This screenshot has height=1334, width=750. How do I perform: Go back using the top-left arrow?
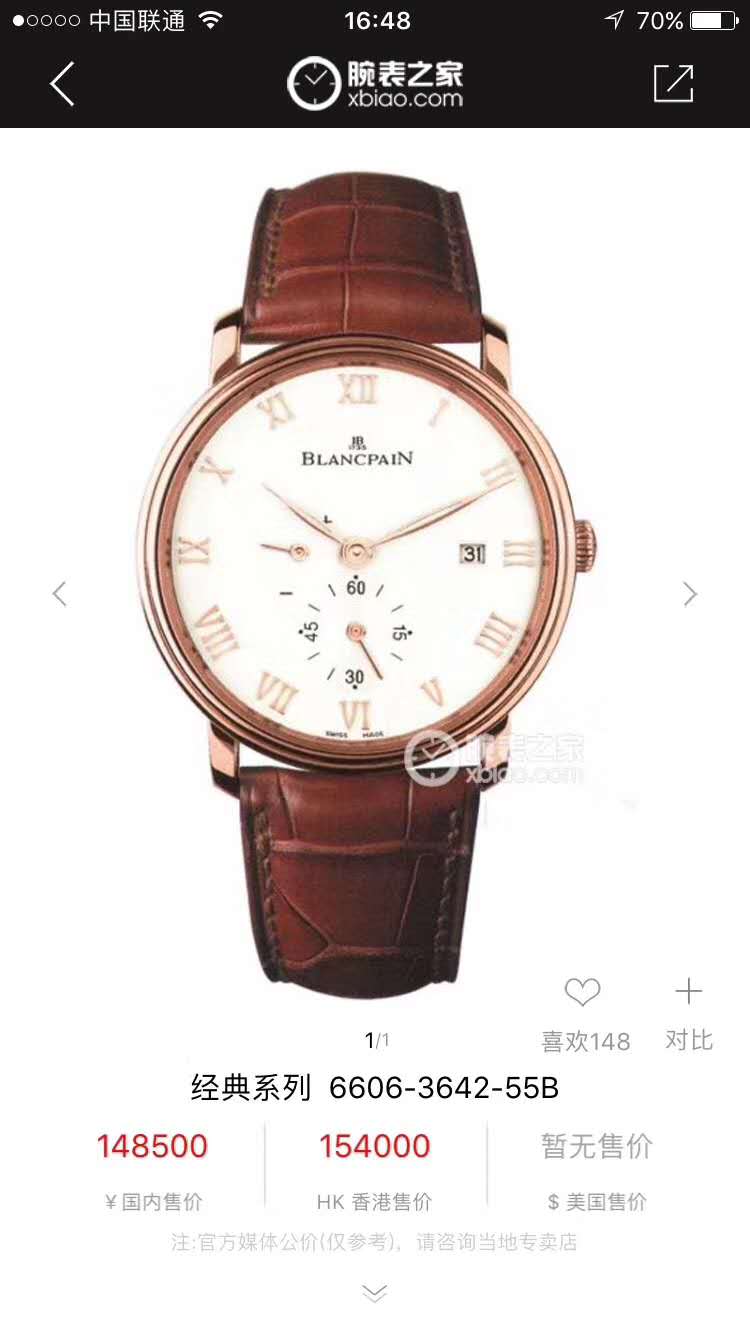63,84
